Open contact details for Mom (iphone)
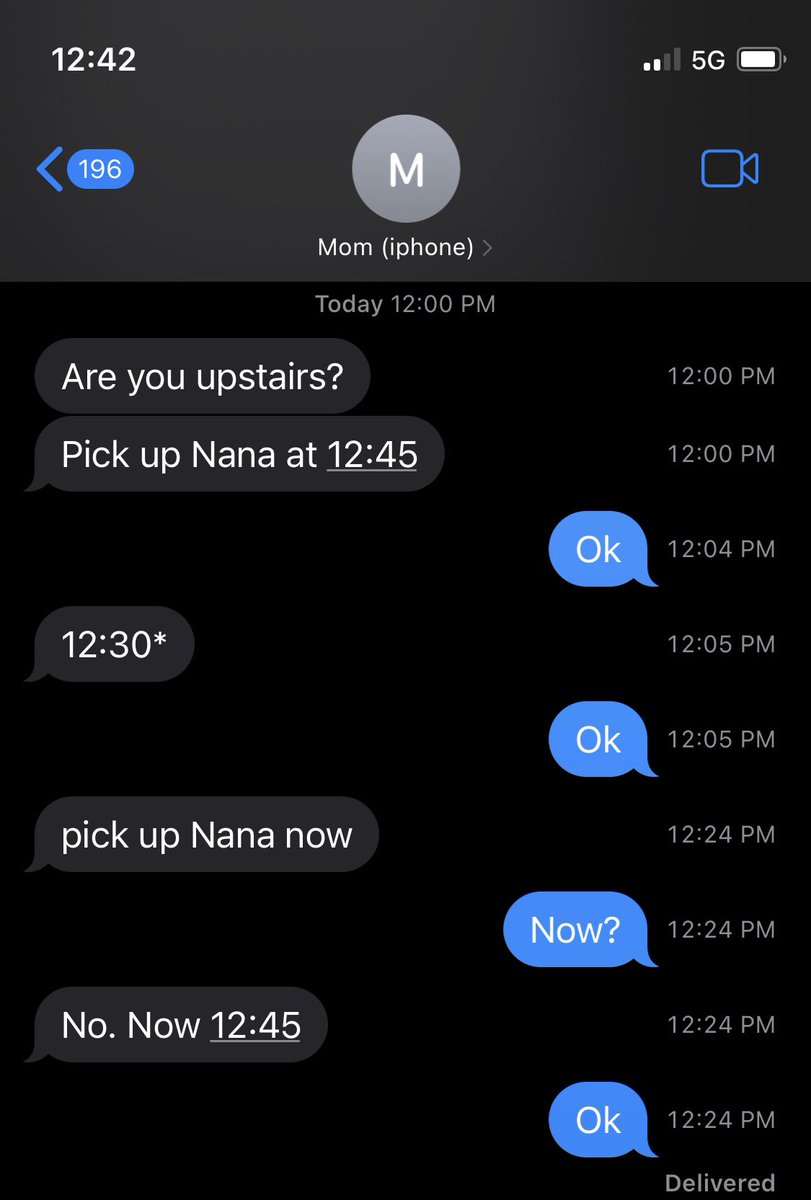 [x=405, y=246]
